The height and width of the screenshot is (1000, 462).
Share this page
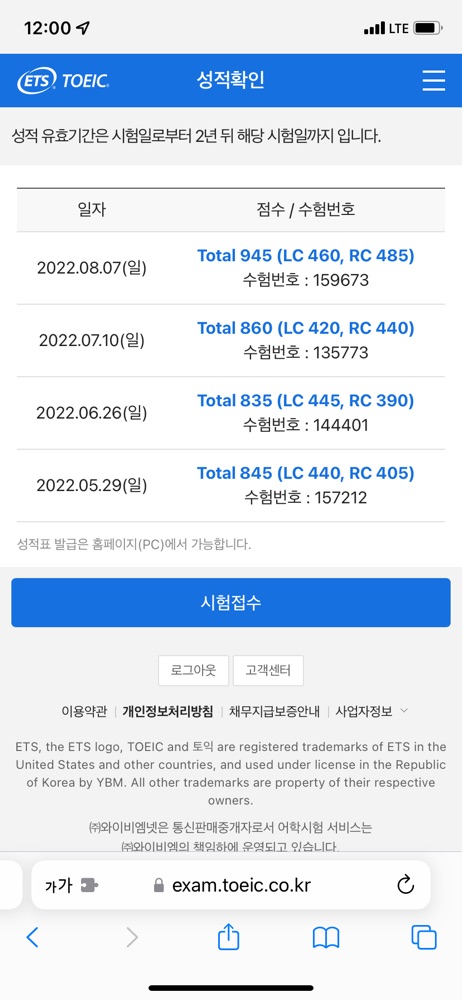coord(228,936)
